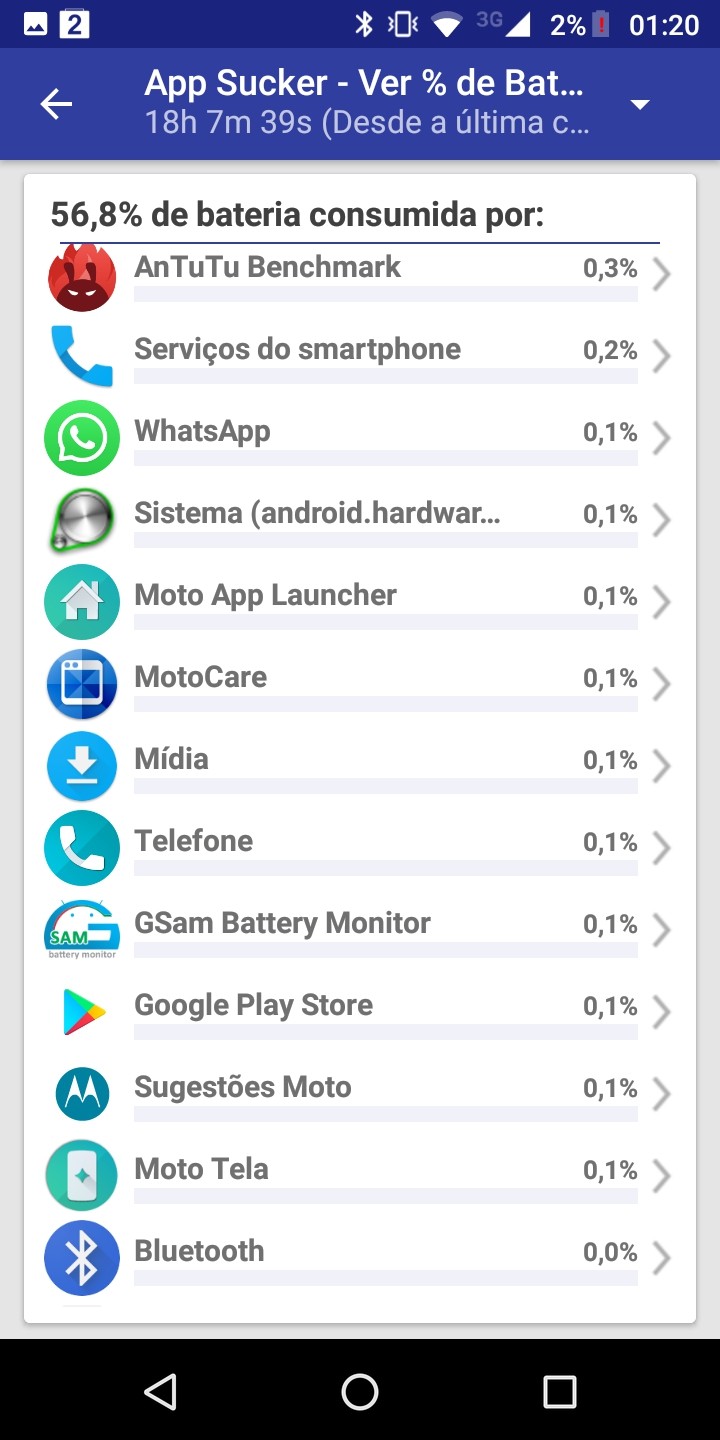
Task: View WhatsApp battery consumption
Action: [x=360, y=438]
